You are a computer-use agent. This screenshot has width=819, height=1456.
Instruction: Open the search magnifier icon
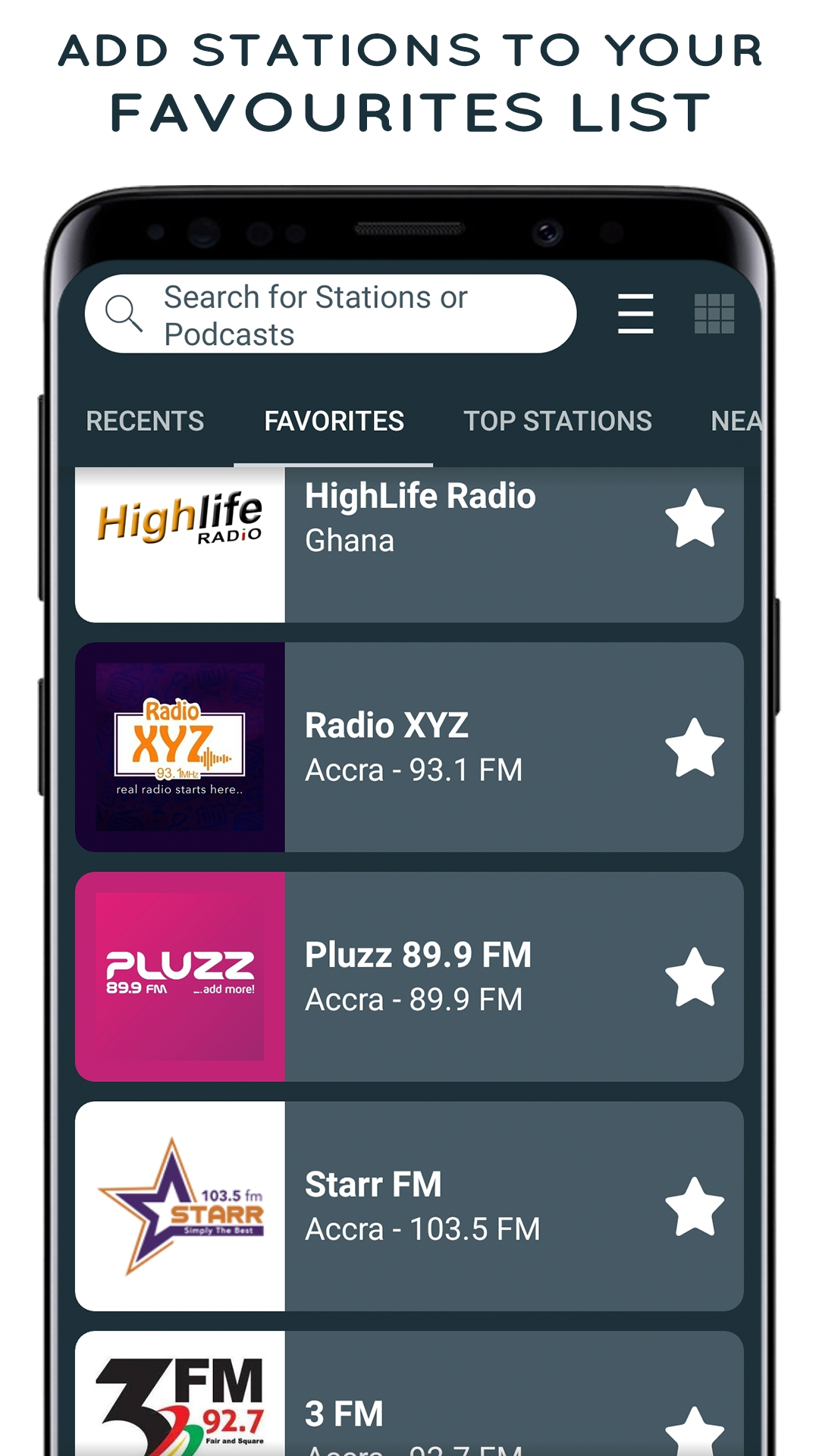tap(124, 313)
